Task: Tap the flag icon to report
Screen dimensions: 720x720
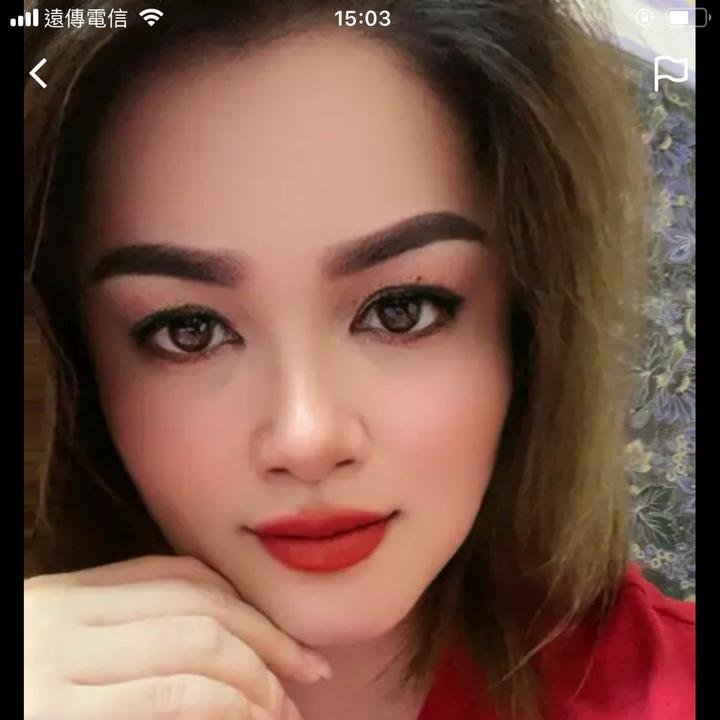Action: [x=670, y=73]
